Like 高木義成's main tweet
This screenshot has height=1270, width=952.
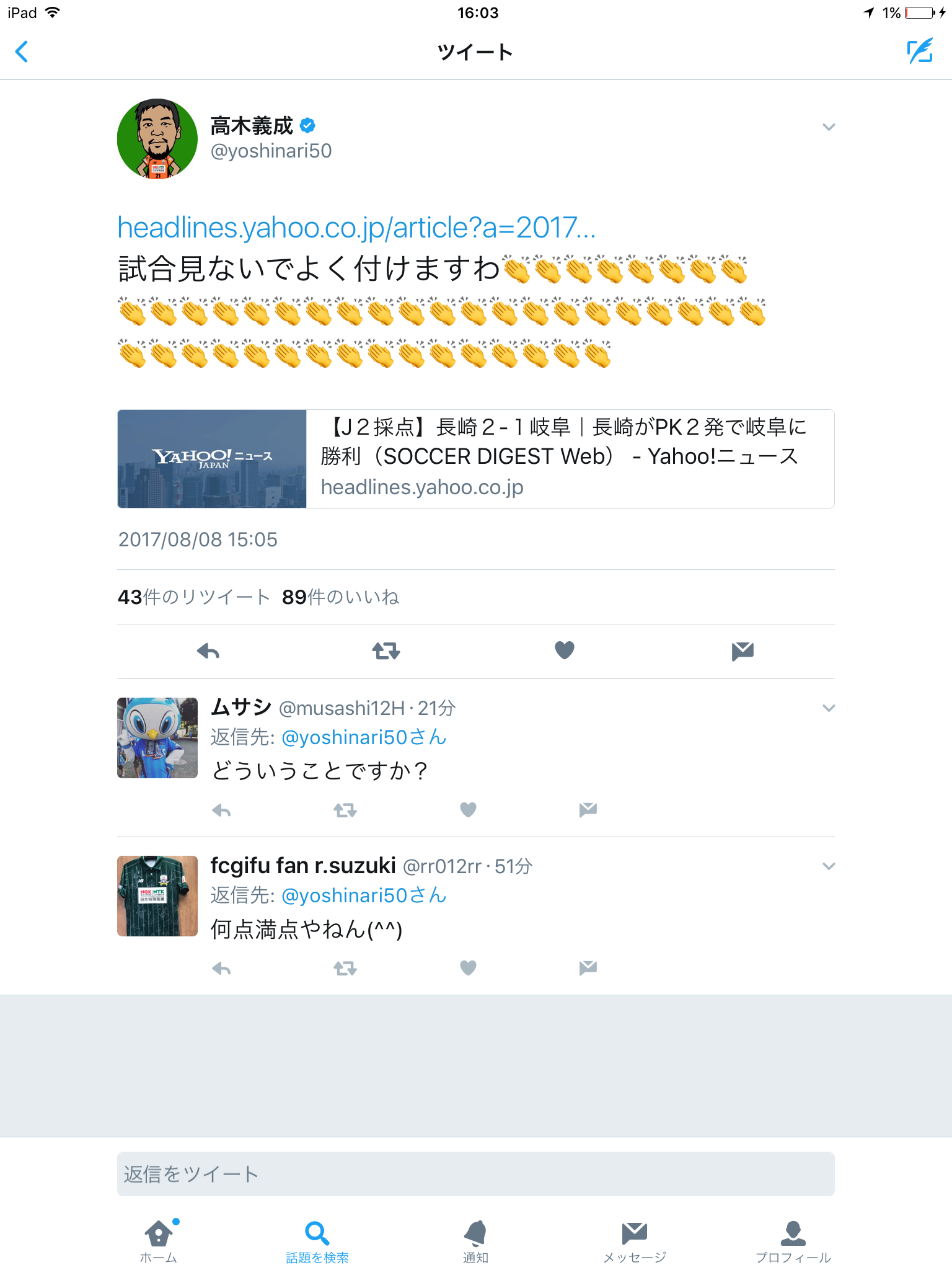565,651
